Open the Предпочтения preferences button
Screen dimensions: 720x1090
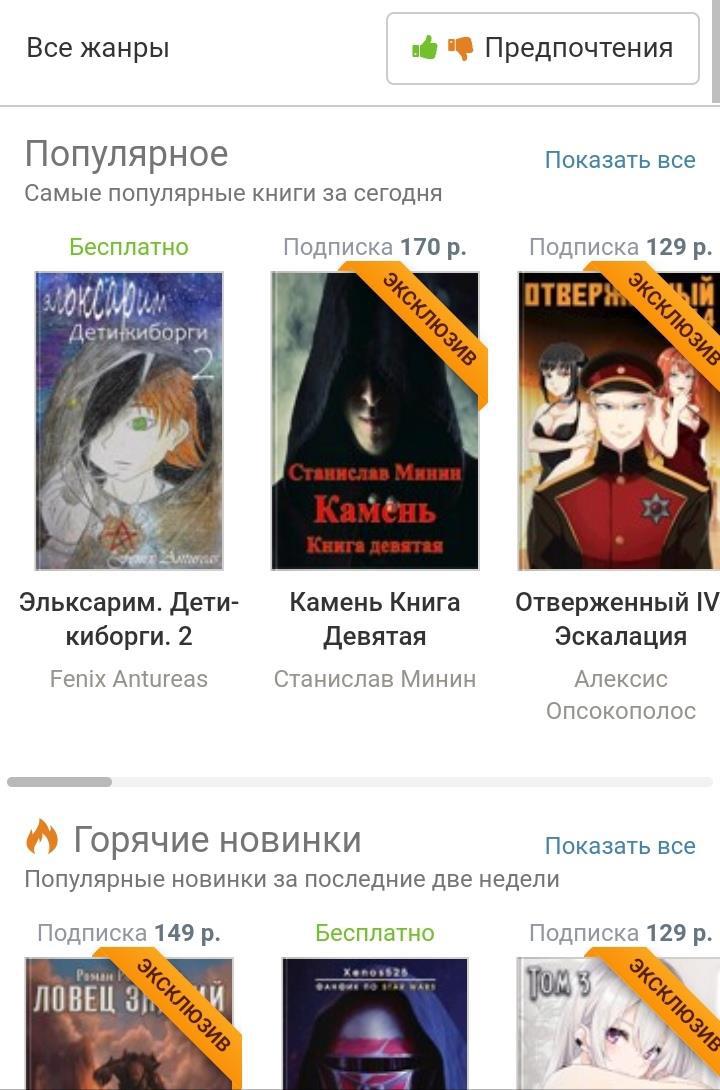pyautogui.click(x=542, y=48)
